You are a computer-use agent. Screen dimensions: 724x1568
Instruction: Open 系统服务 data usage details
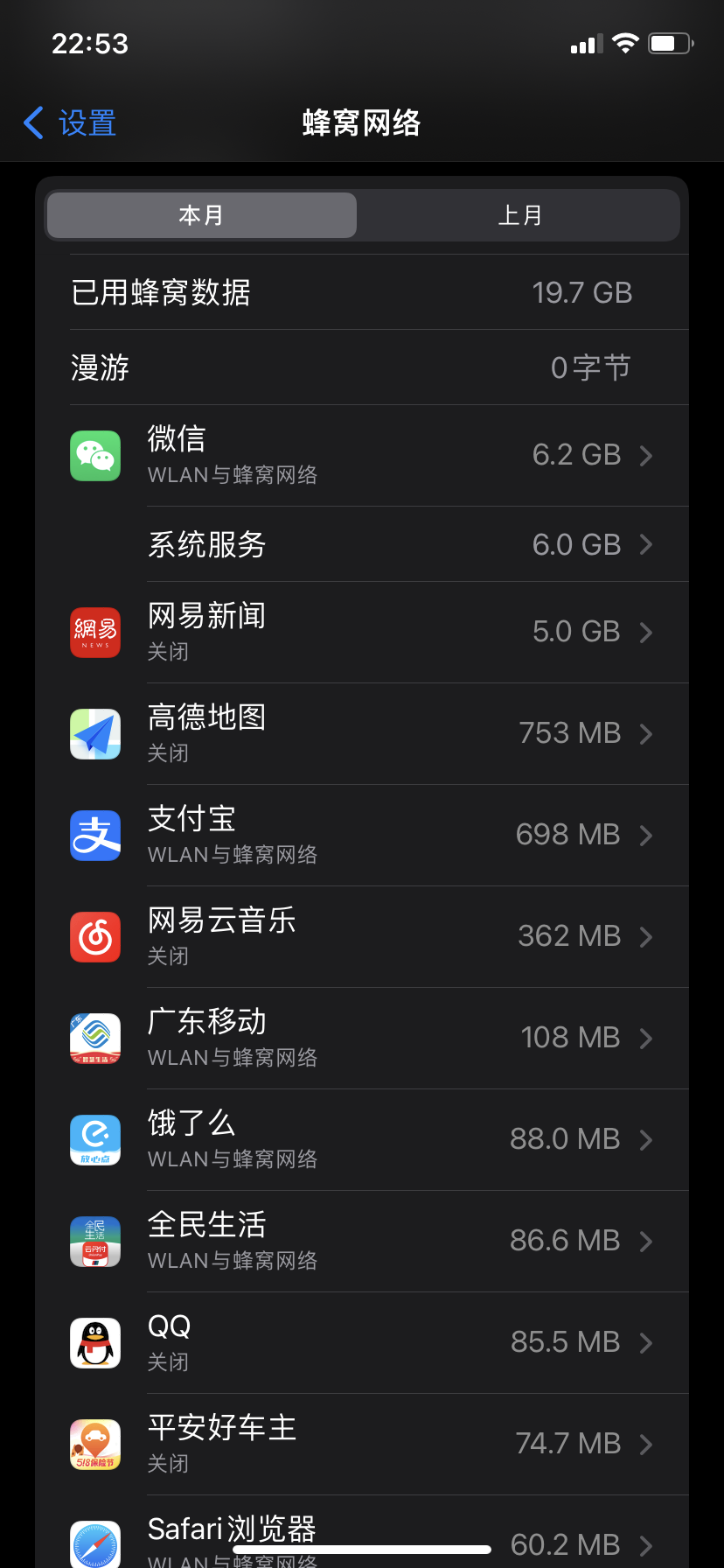coord(362,544)
